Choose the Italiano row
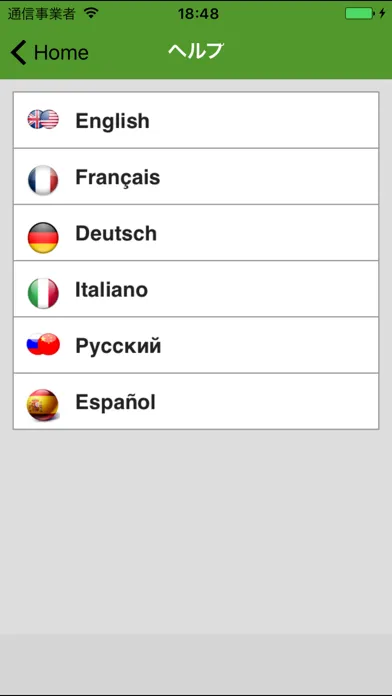This screenshot has width=392, height=696. click(x=196, y=289)
